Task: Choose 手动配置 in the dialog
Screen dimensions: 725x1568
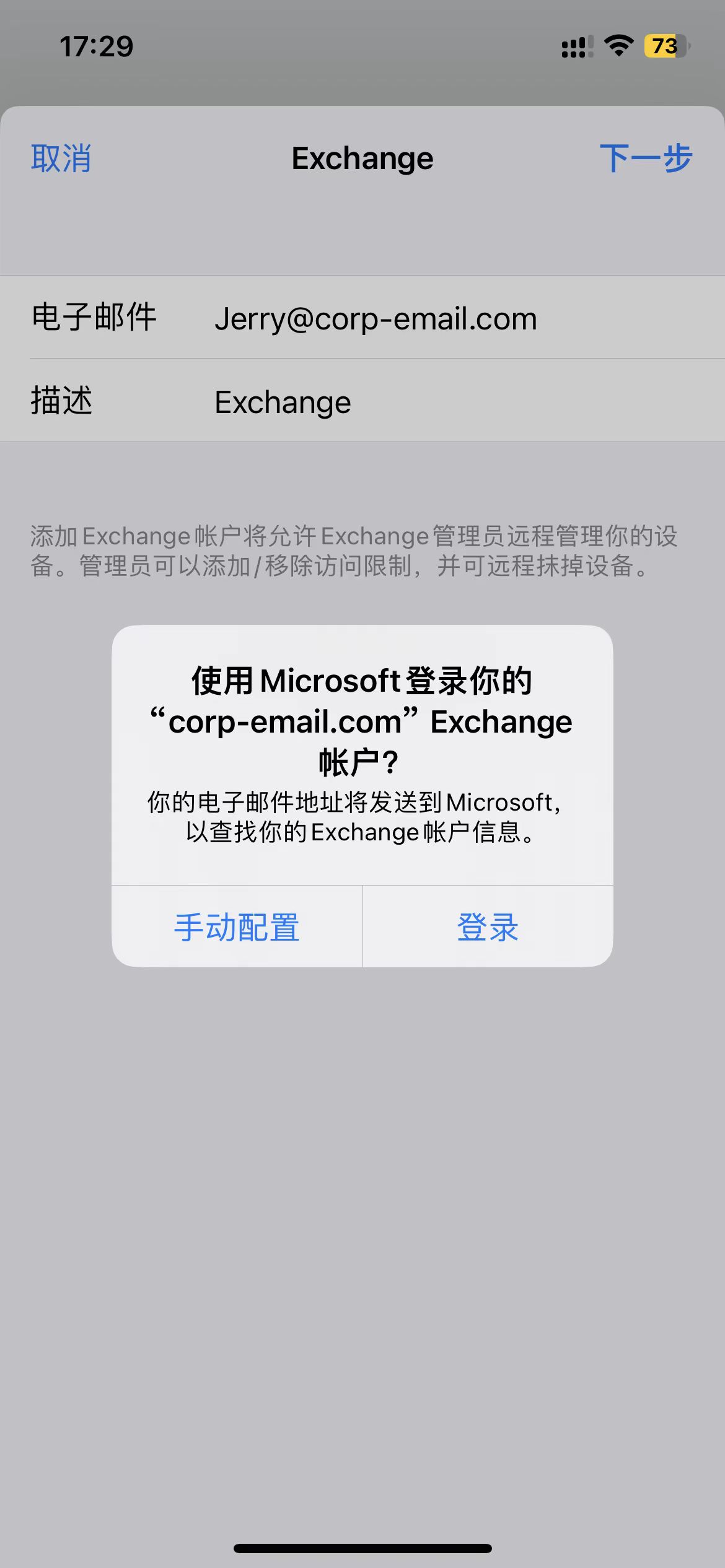Action: point(237,927)
